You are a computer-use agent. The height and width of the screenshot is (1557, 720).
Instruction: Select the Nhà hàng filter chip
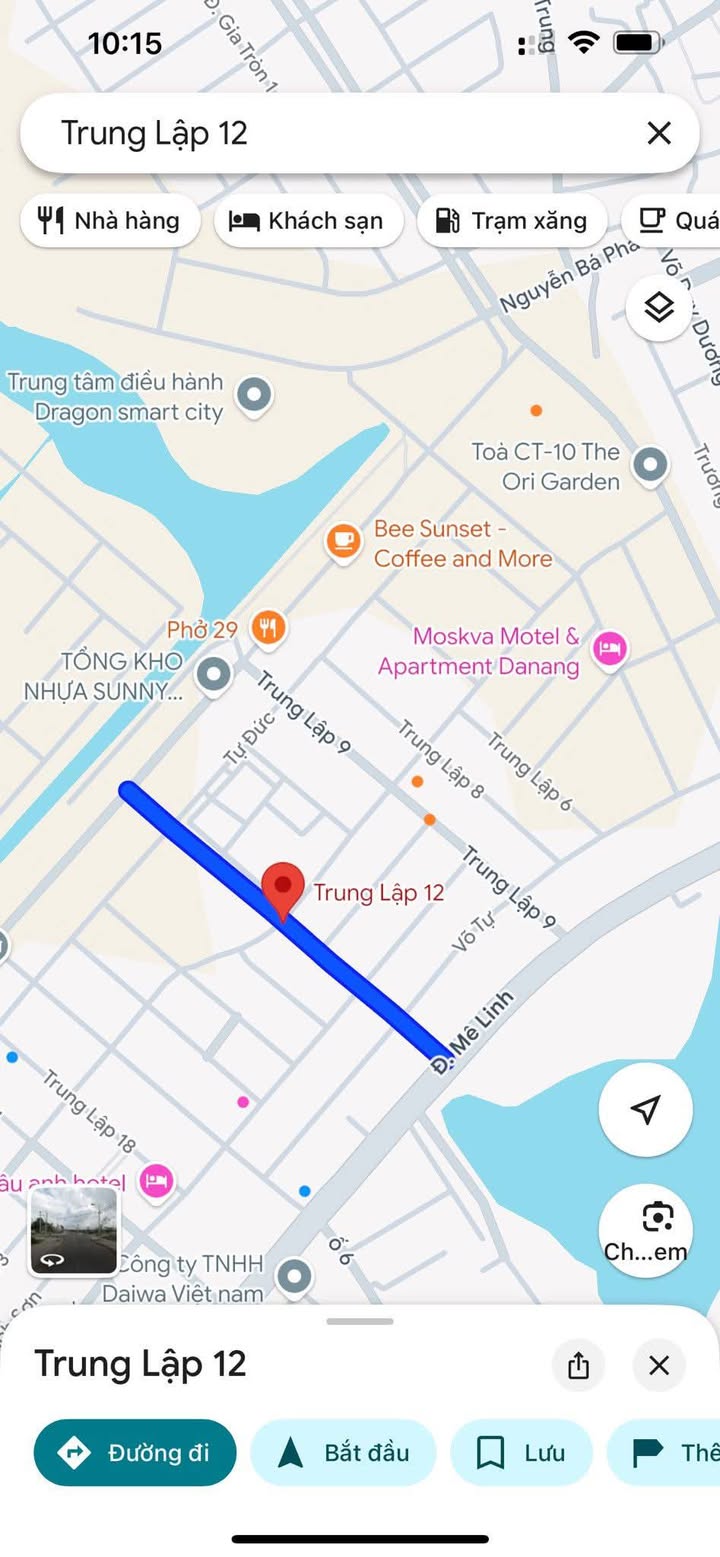pyautogui.click(x=110, y=221)
